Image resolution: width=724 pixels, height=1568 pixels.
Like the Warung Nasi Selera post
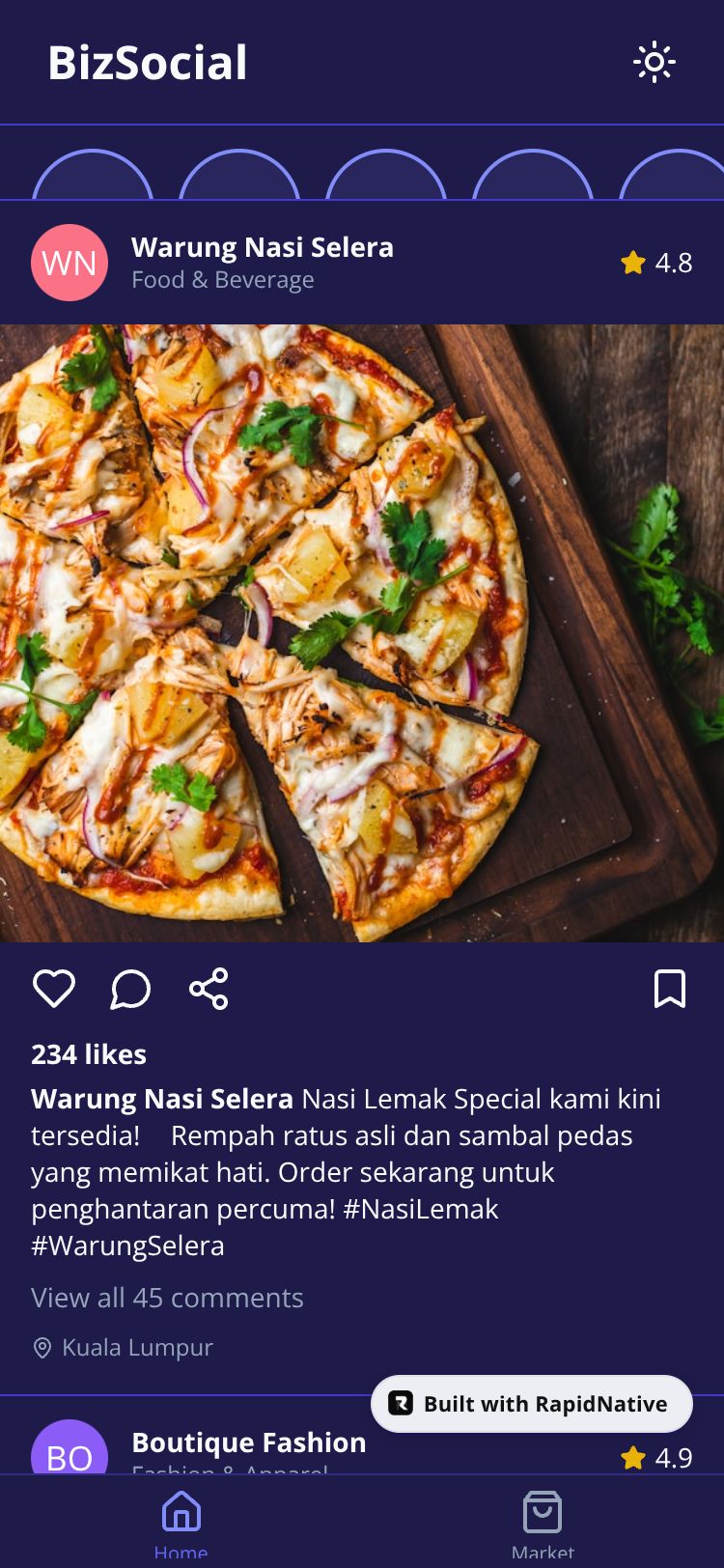coord(54,989)
